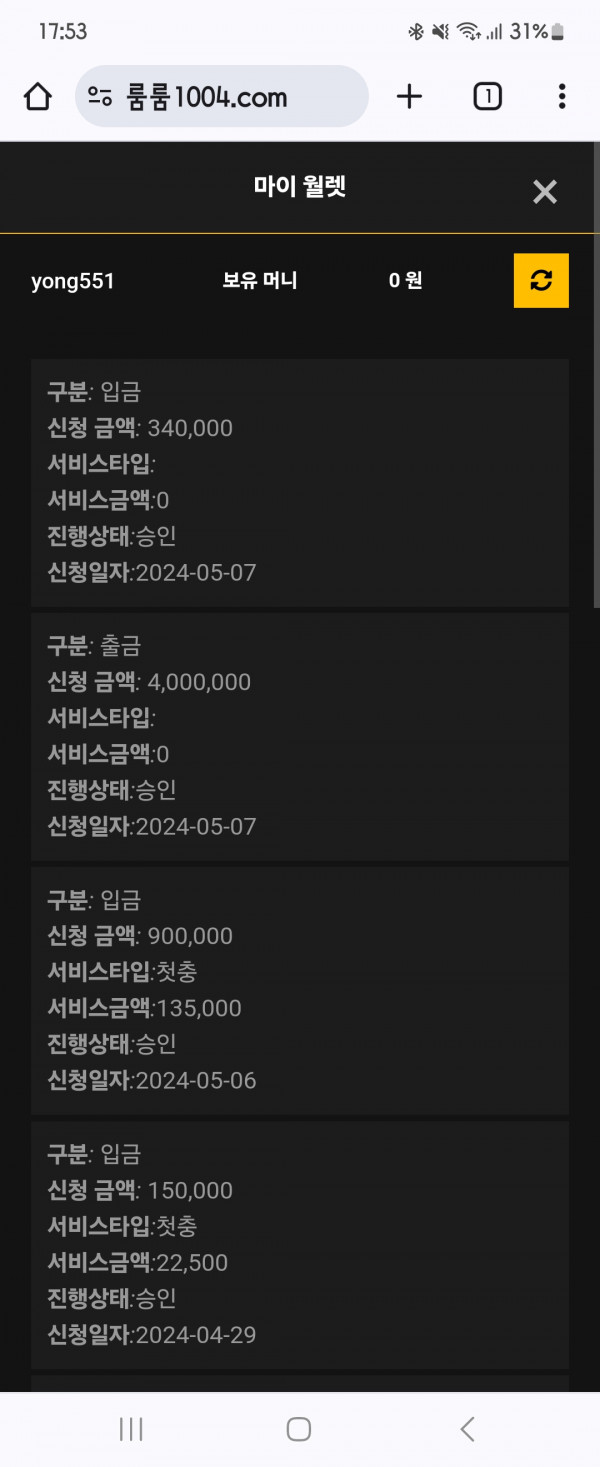The image size is (600, 1467).
Task: Open a new browser tab
Action: 409,97
